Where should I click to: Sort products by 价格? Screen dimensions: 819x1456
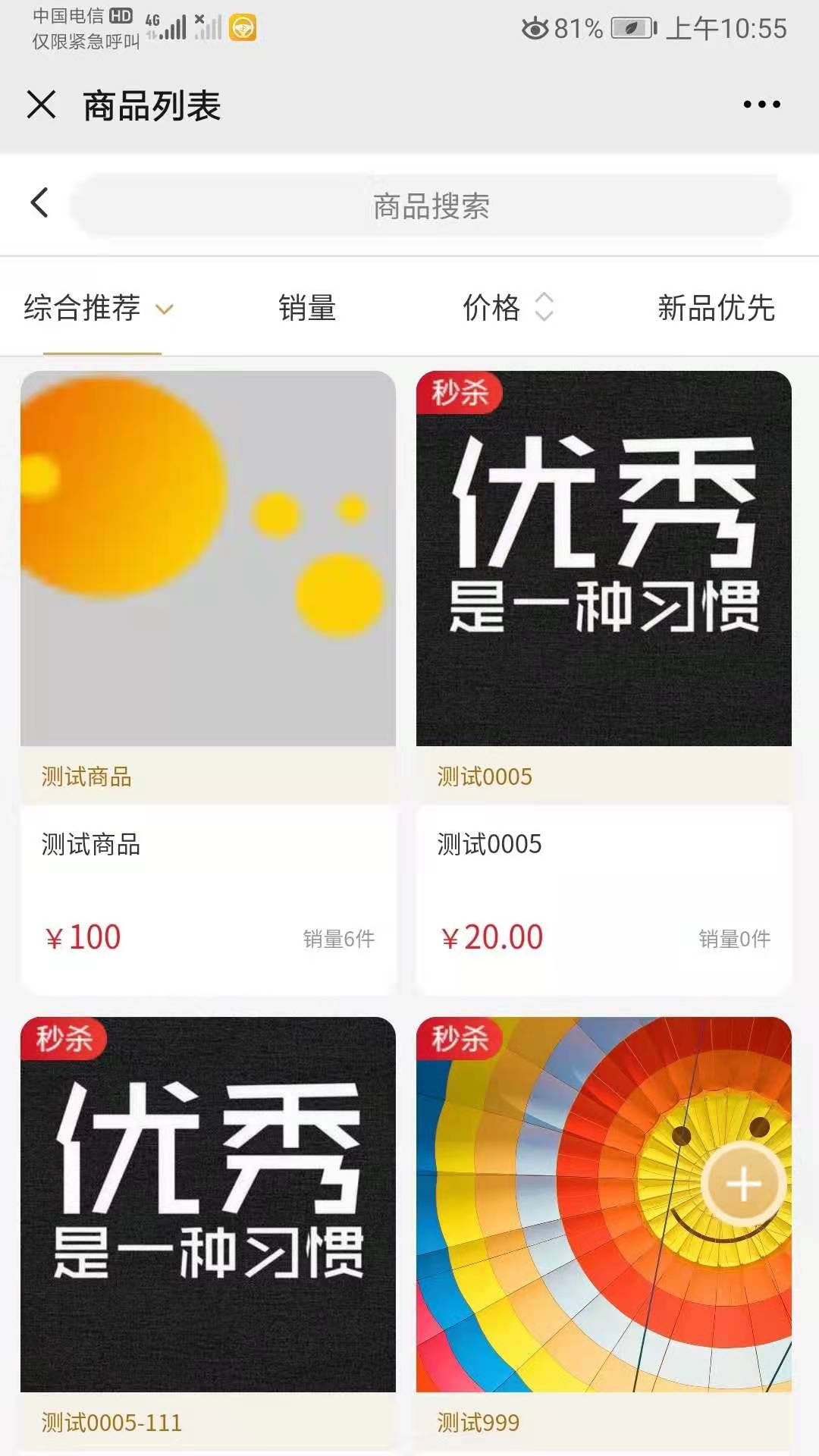click(507, 308)
